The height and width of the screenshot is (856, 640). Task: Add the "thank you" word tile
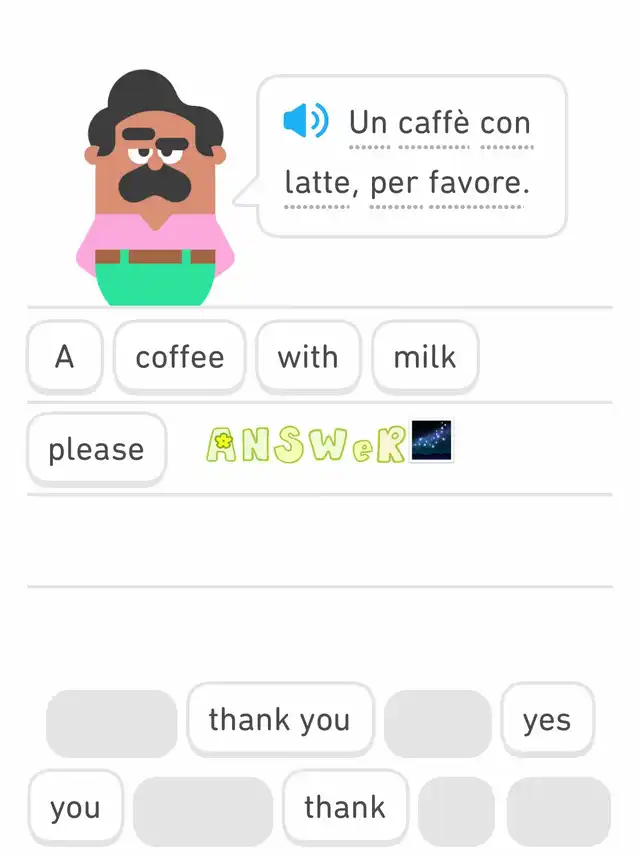tap(280, 719)
